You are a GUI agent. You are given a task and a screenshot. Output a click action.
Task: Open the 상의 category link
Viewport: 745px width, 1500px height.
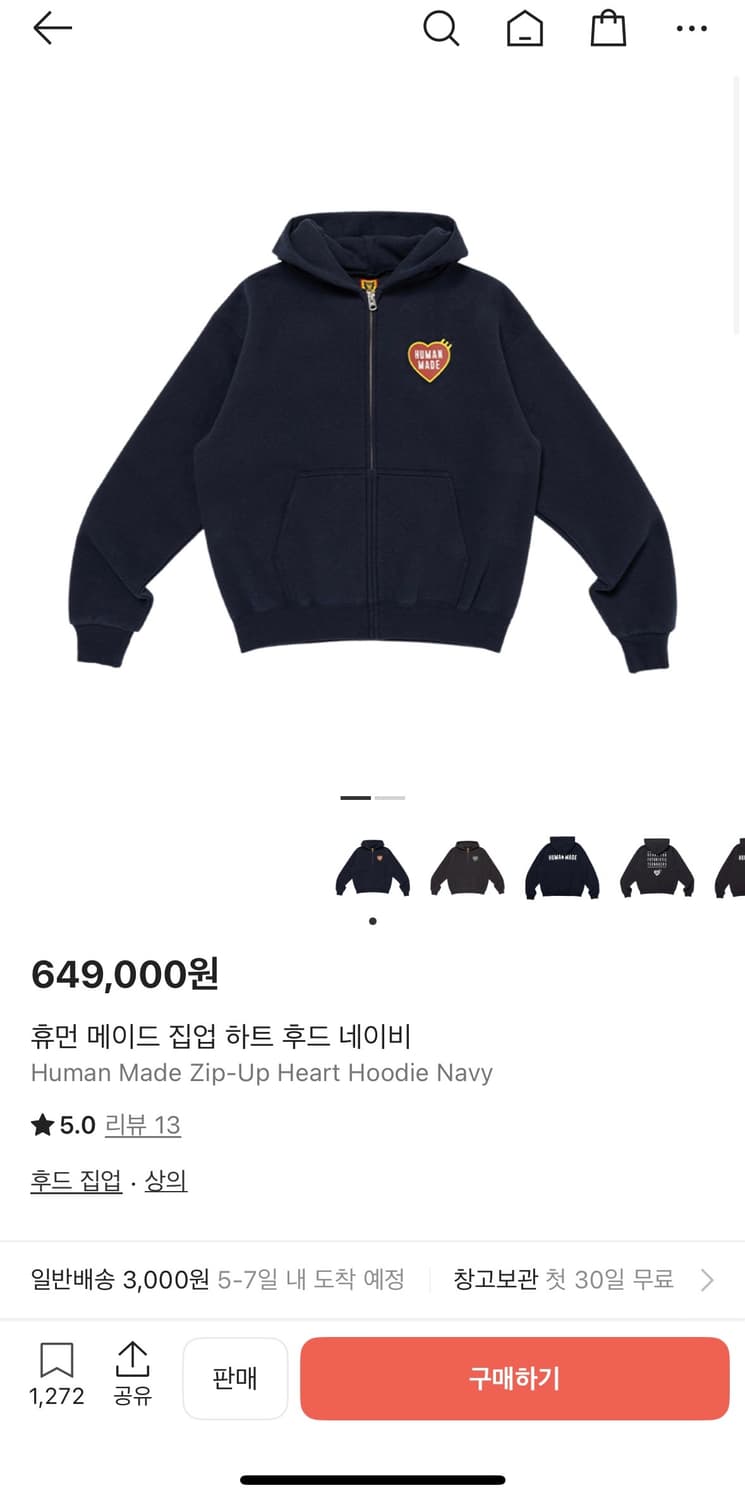[166, 1180]
